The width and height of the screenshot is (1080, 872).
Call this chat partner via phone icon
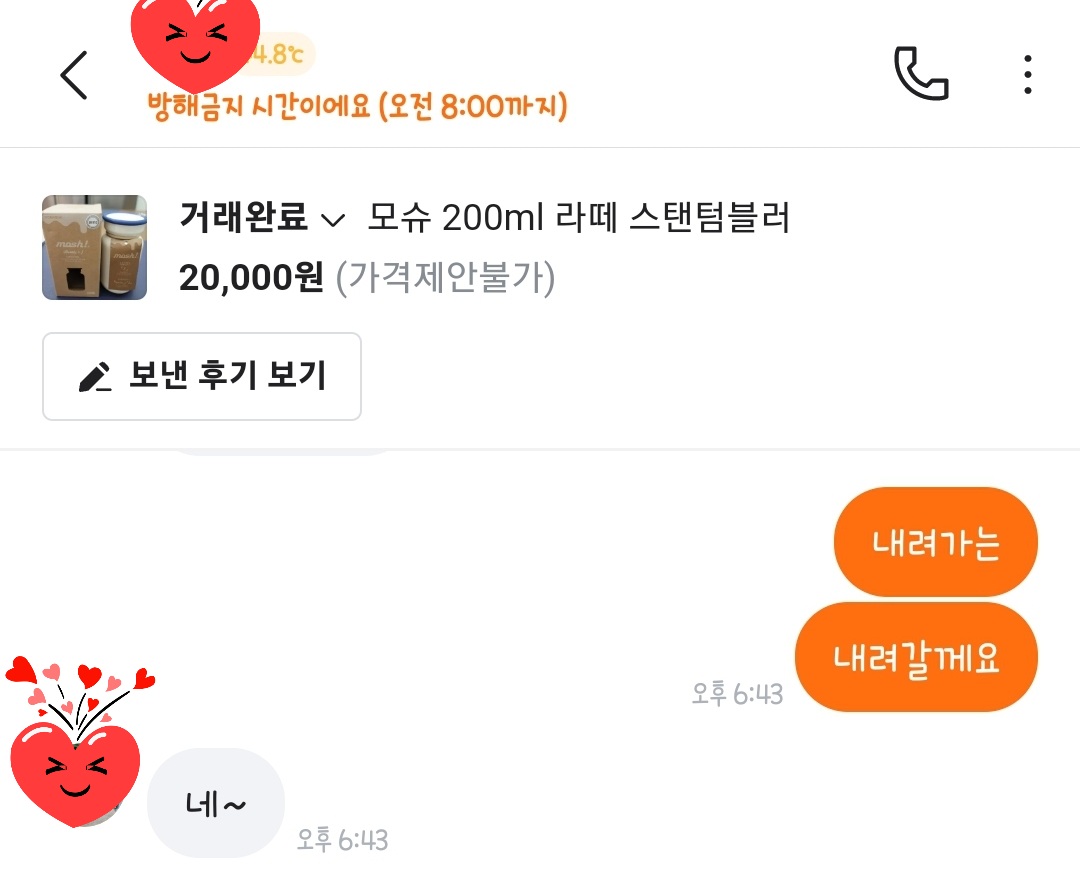click(x=920, y=75)
